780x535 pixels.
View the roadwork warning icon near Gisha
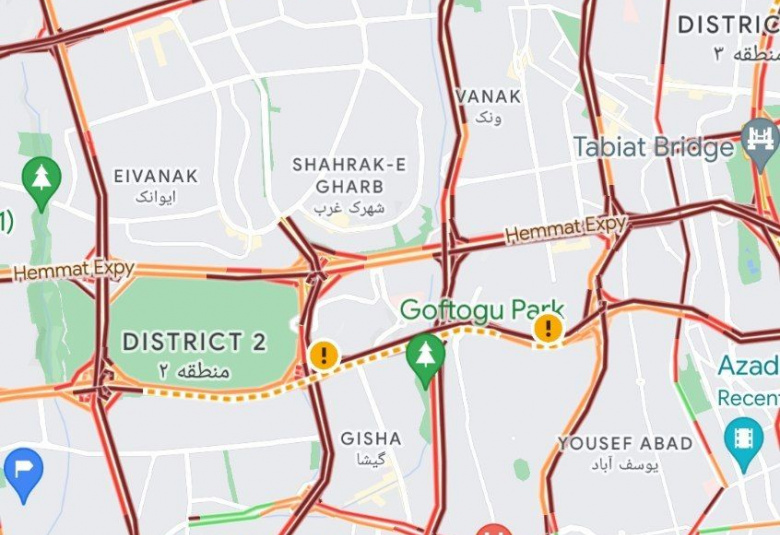[x=324, y=355]
